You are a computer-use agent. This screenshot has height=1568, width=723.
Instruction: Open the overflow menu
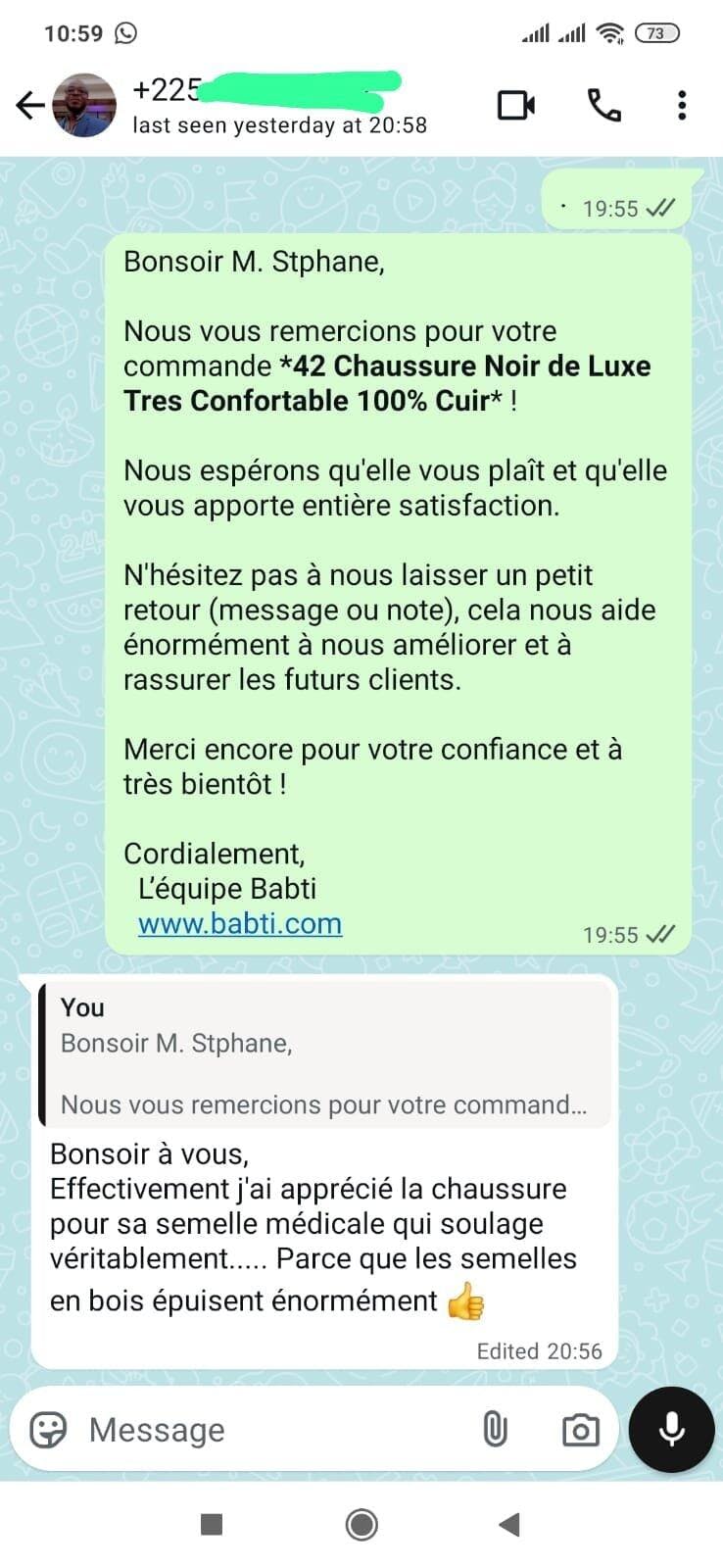point(682,105)
